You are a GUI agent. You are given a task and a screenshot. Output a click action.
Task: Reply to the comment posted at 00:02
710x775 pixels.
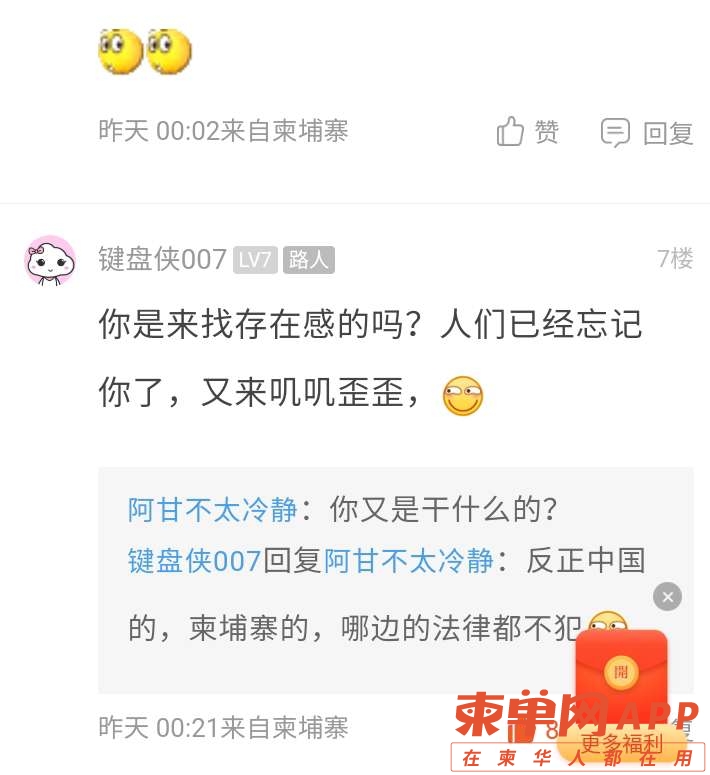coord(647,132)
